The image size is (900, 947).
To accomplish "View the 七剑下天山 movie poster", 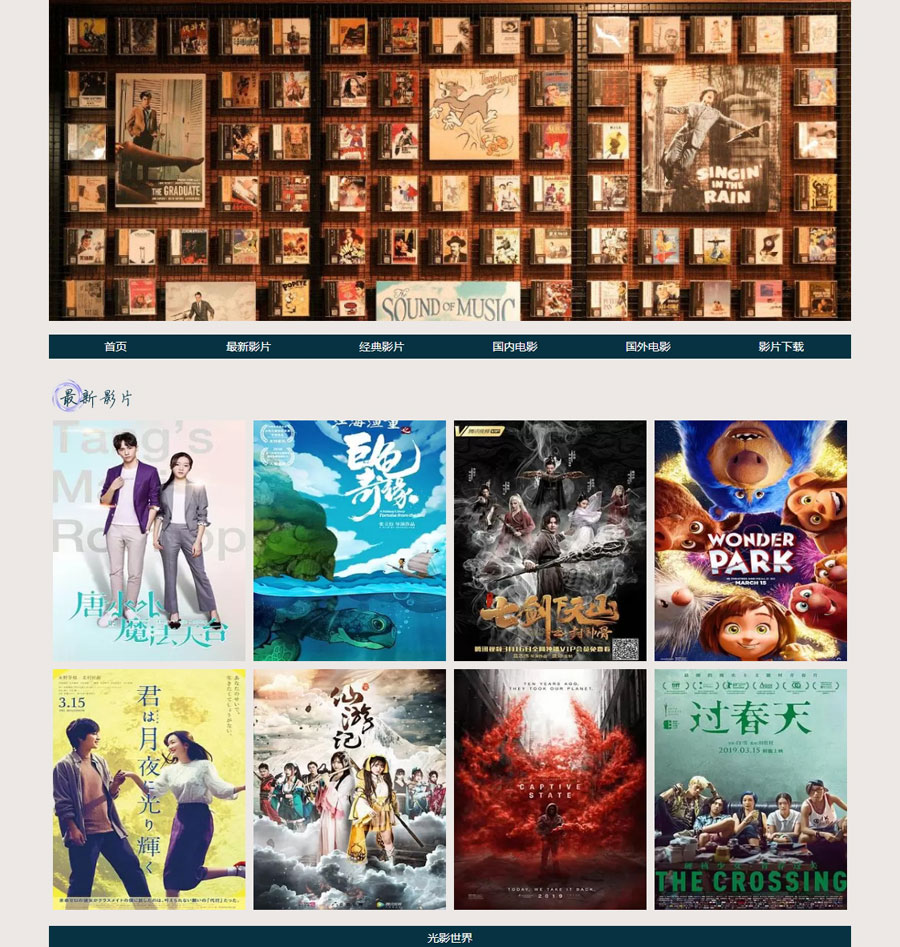I will 550,540.
